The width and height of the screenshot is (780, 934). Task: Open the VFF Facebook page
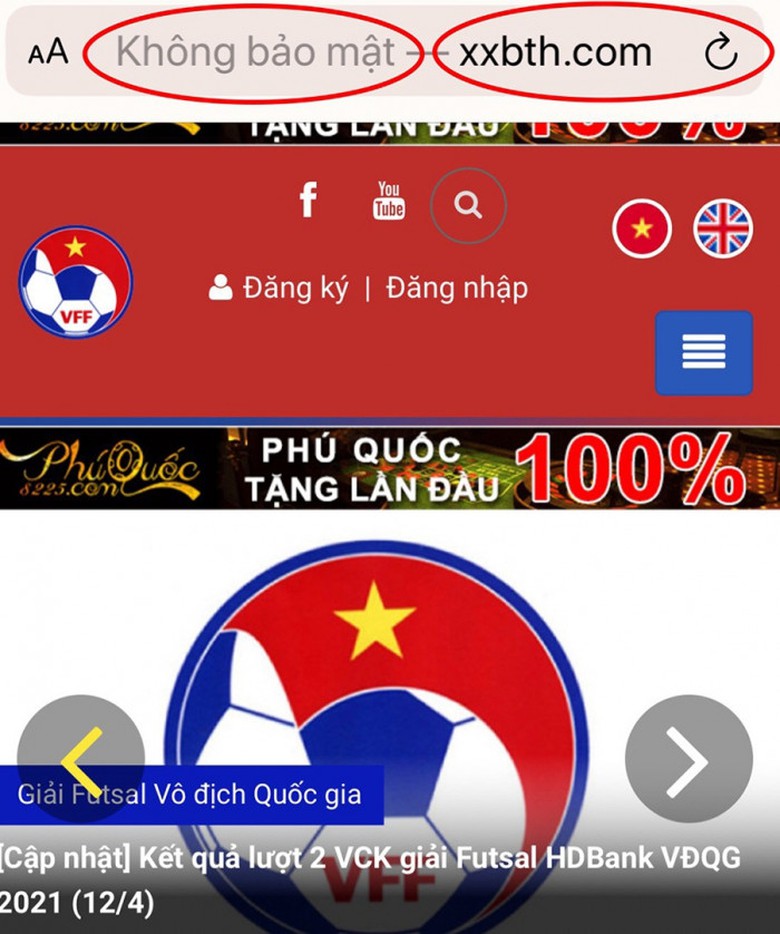point(308,200)
